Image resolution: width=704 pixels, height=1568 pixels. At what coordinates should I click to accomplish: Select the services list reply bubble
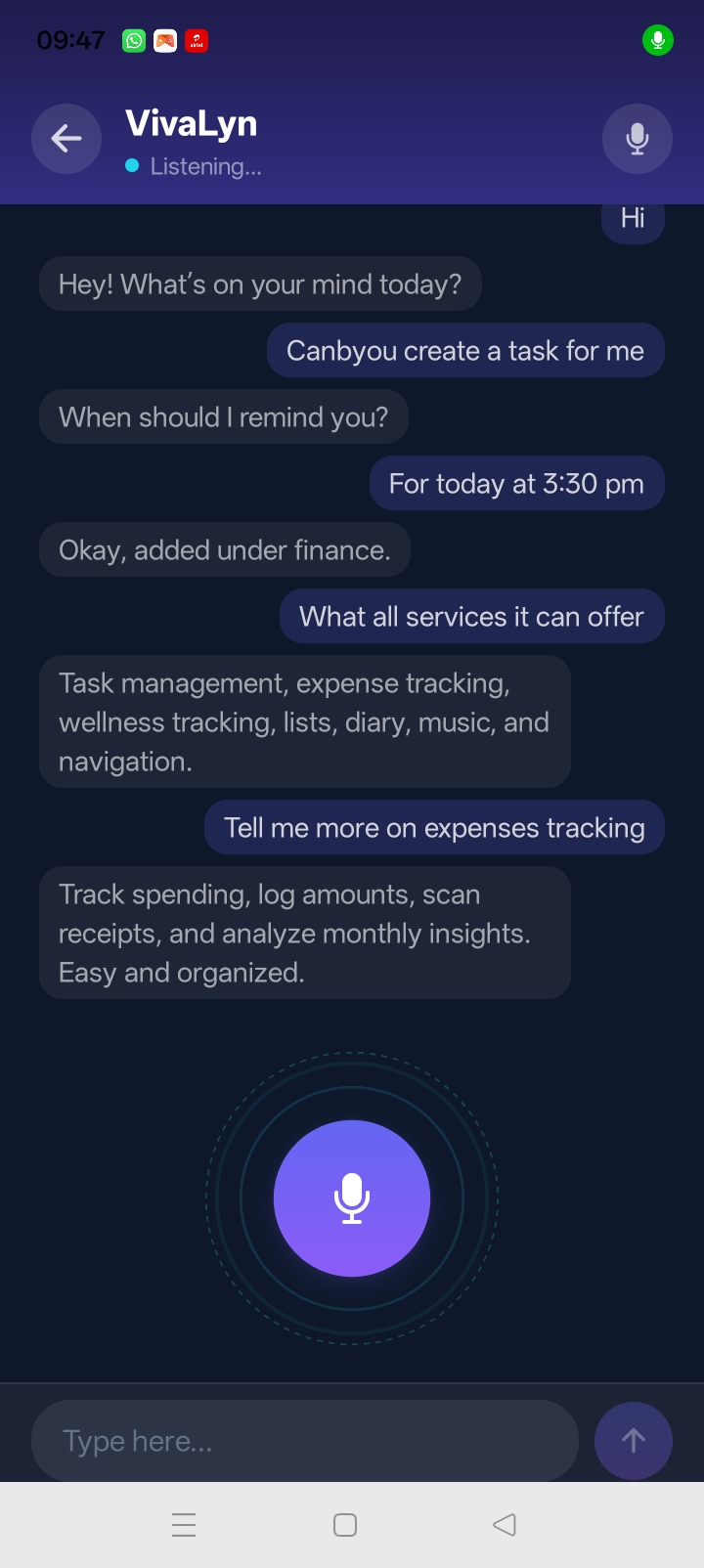click(304, 721)
